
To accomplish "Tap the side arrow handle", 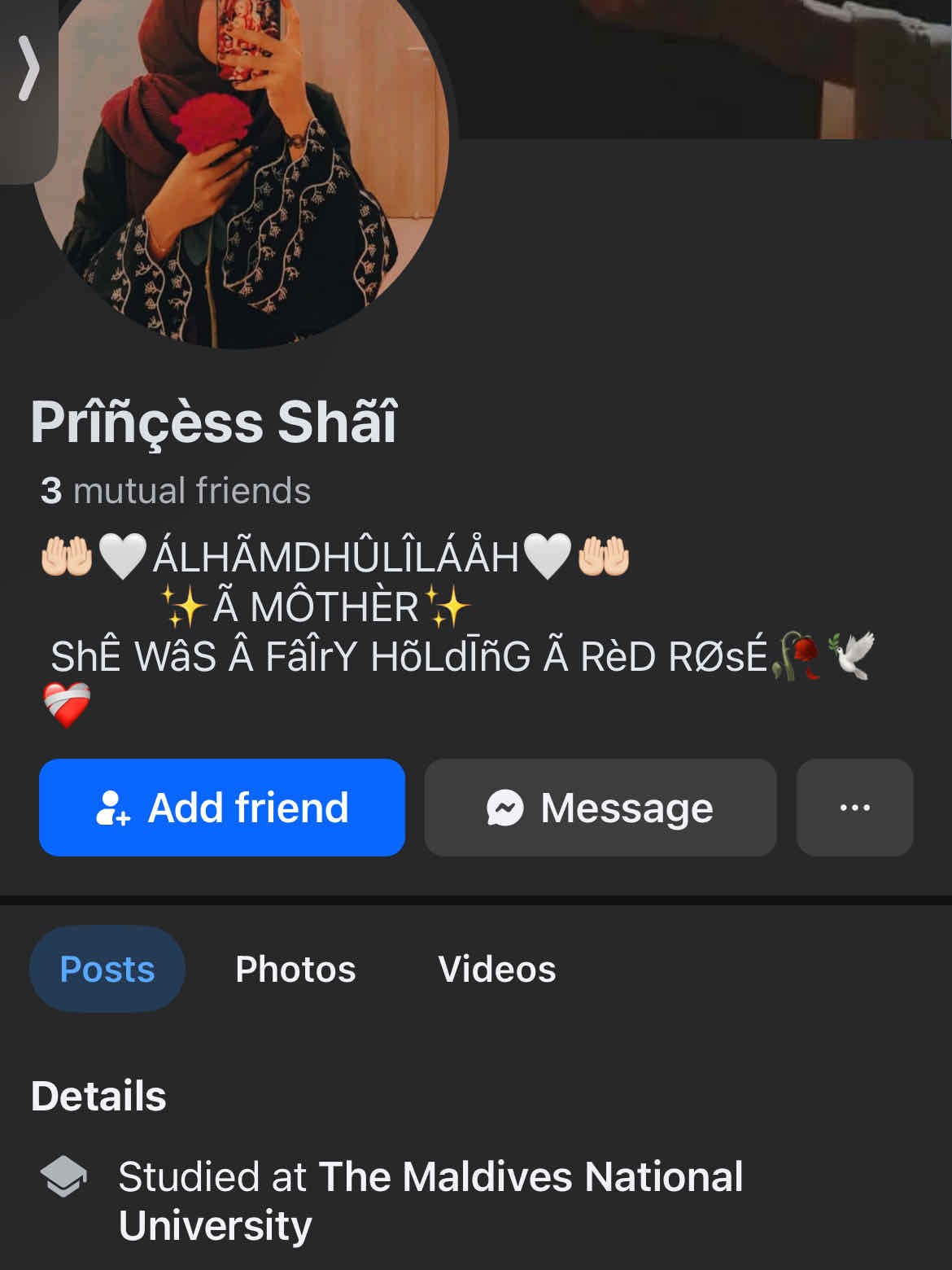I will [x=28, y=69].
